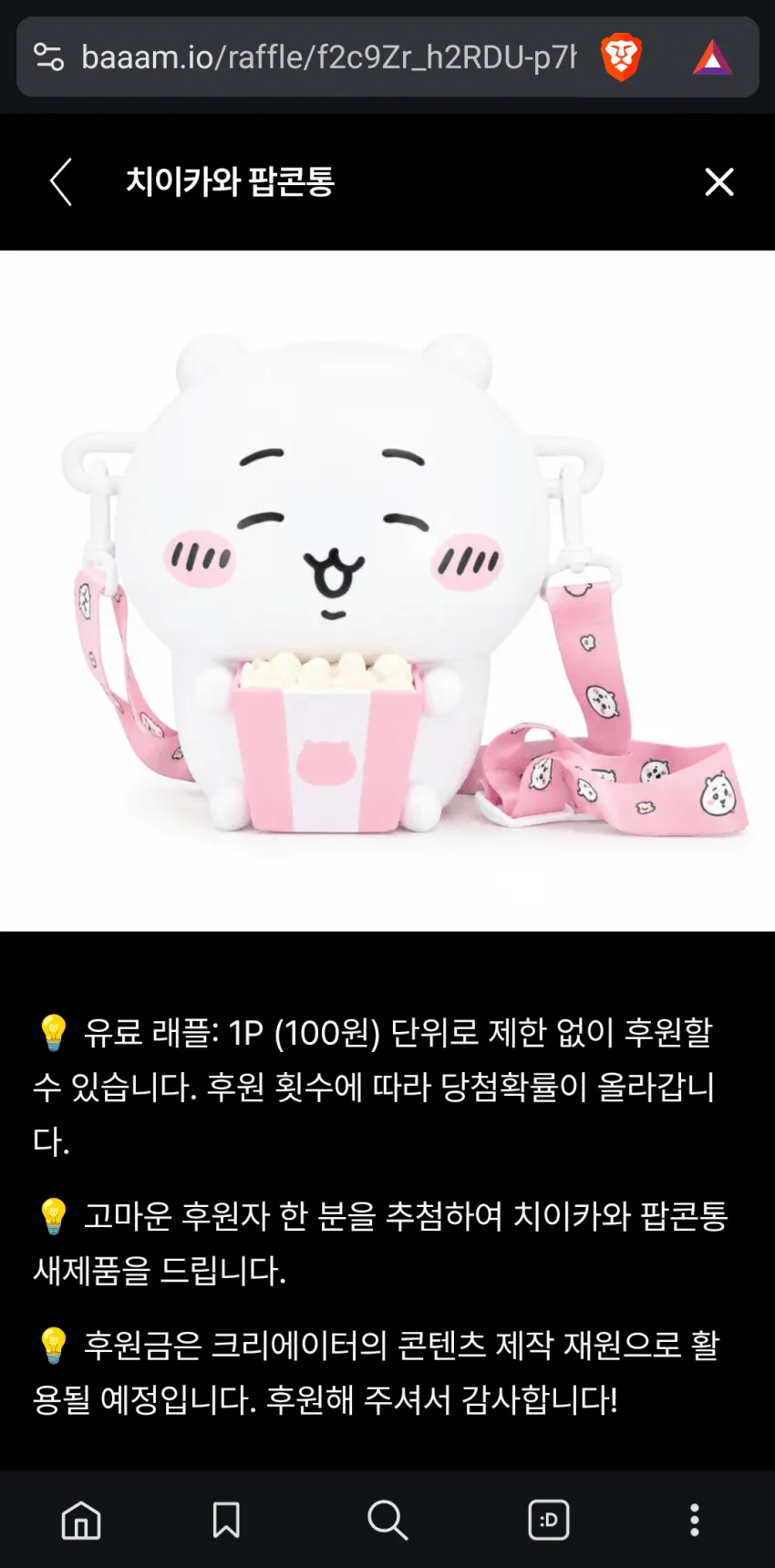Tap the URL address bar
The image size is (775, 1568).
click(x=328, y=57)
